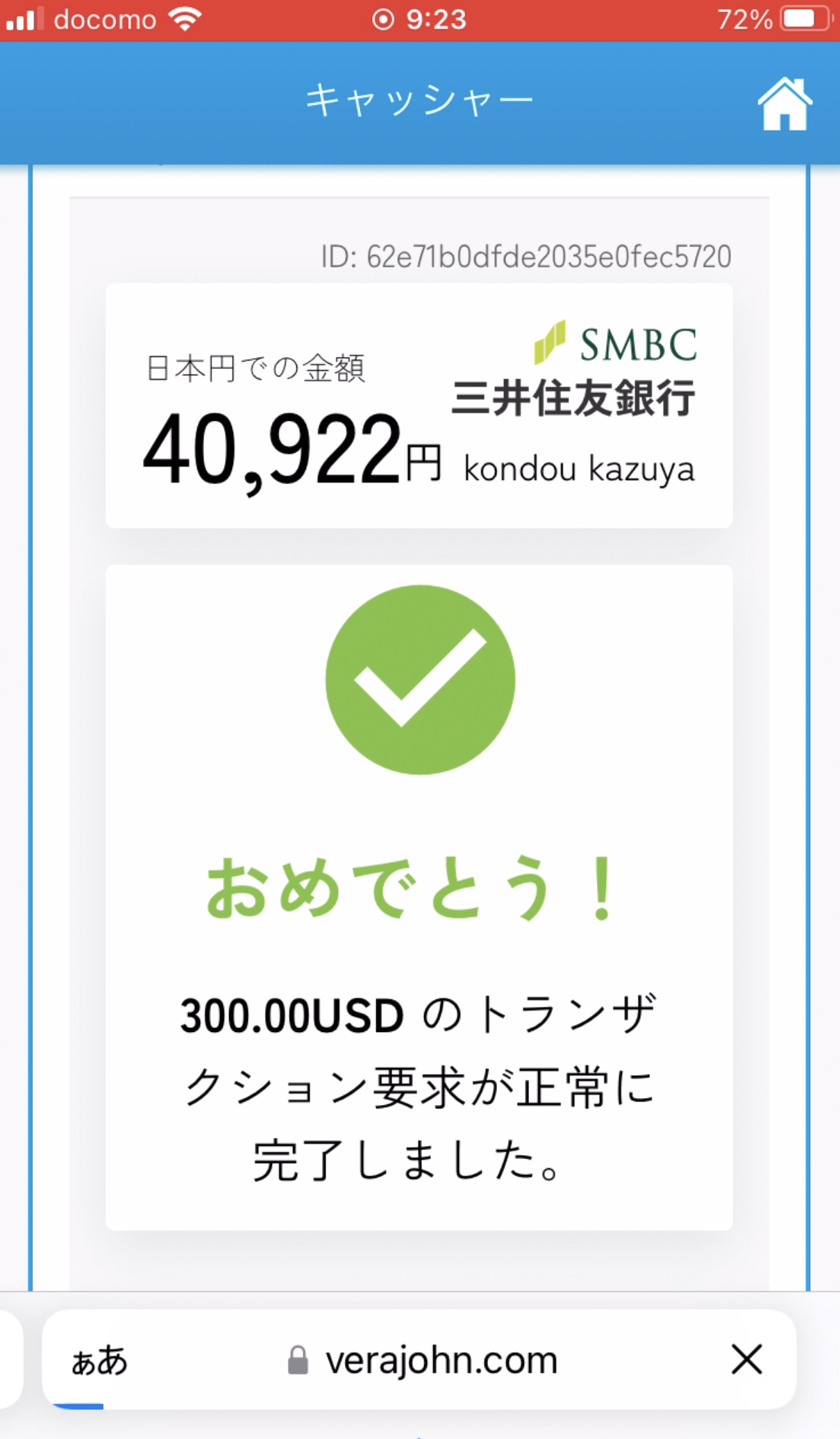Stop loading with the X button
840x1439 pixels.
point(747,1359)
